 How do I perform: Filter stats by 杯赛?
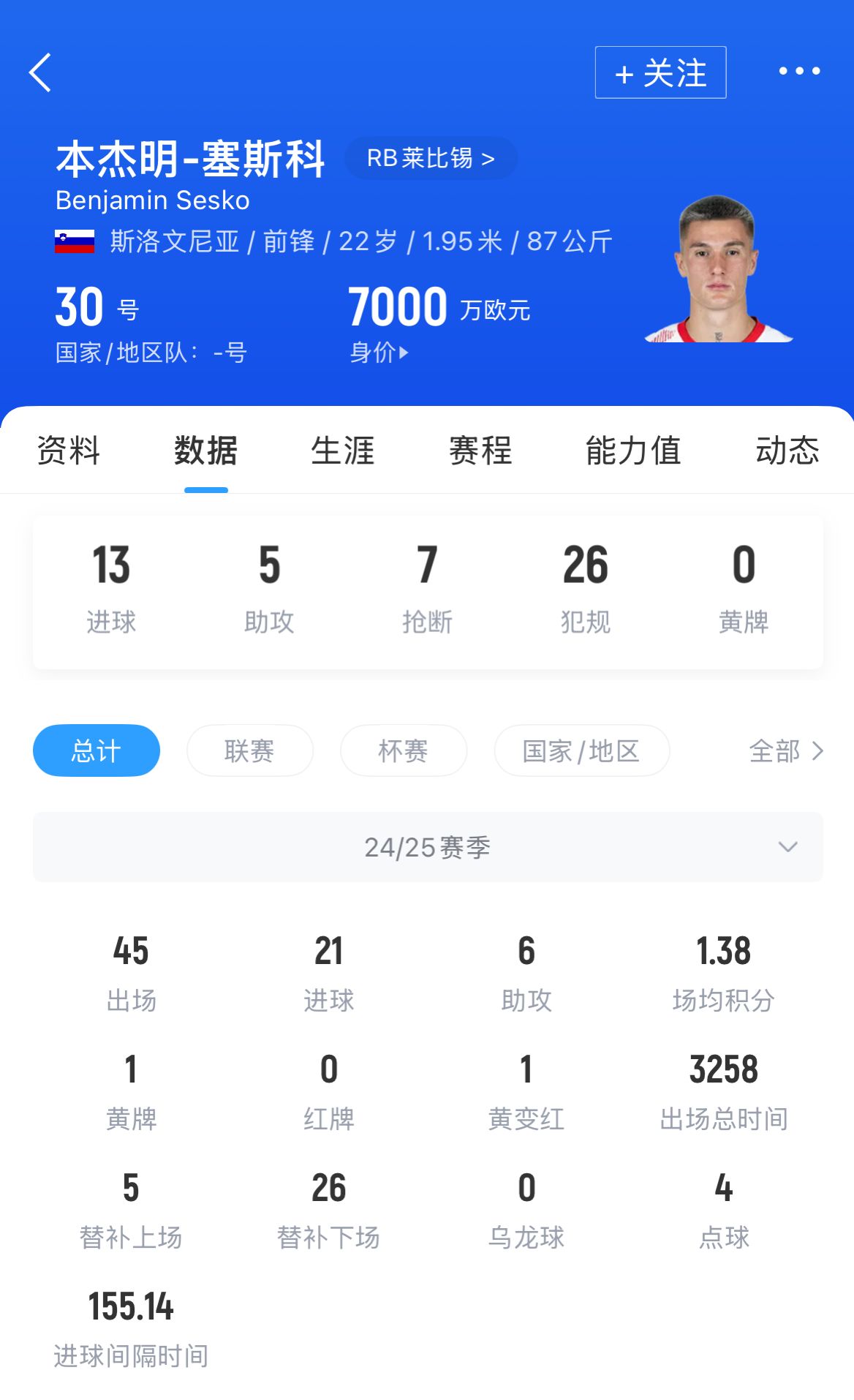[x=403, y=750]
